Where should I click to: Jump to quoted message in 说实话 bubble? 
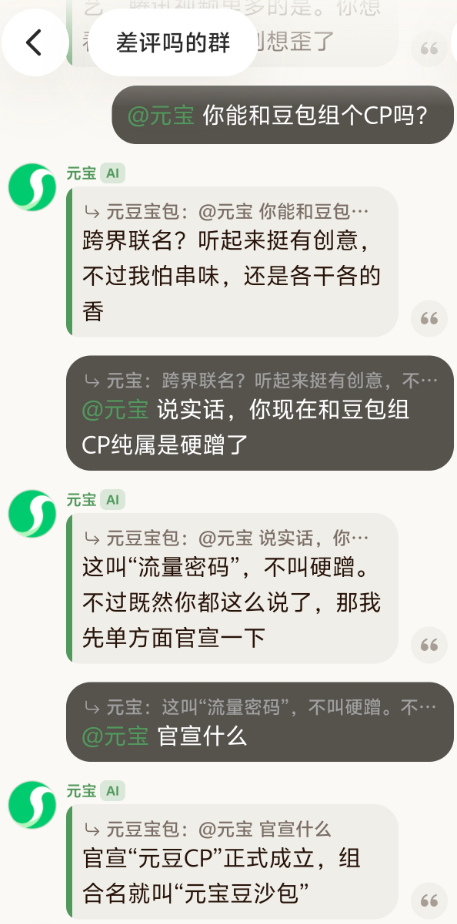(x=260, y=381)
